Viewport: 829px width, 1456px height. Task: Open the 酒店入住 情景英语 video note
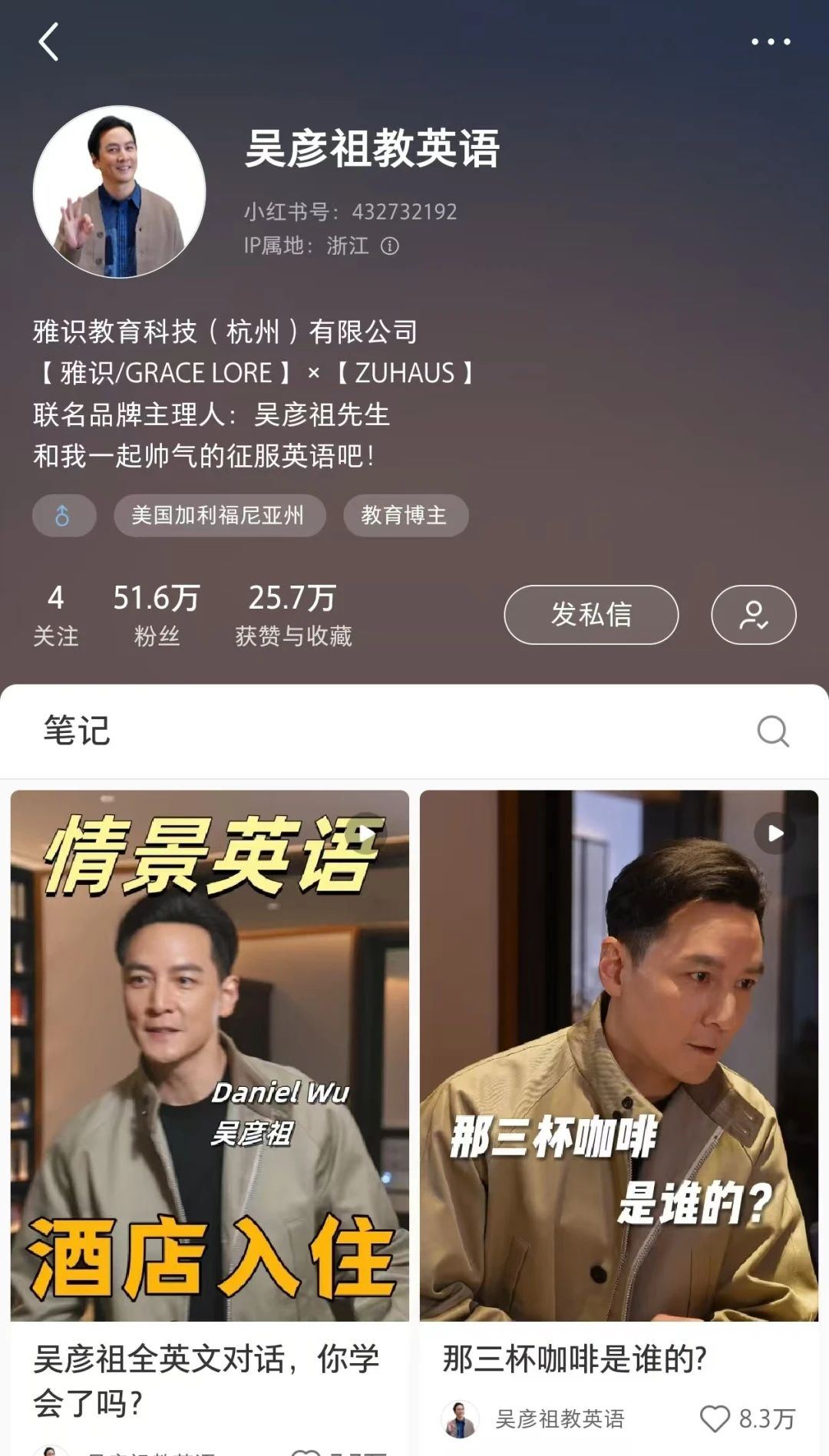(x=210, y=1055)
